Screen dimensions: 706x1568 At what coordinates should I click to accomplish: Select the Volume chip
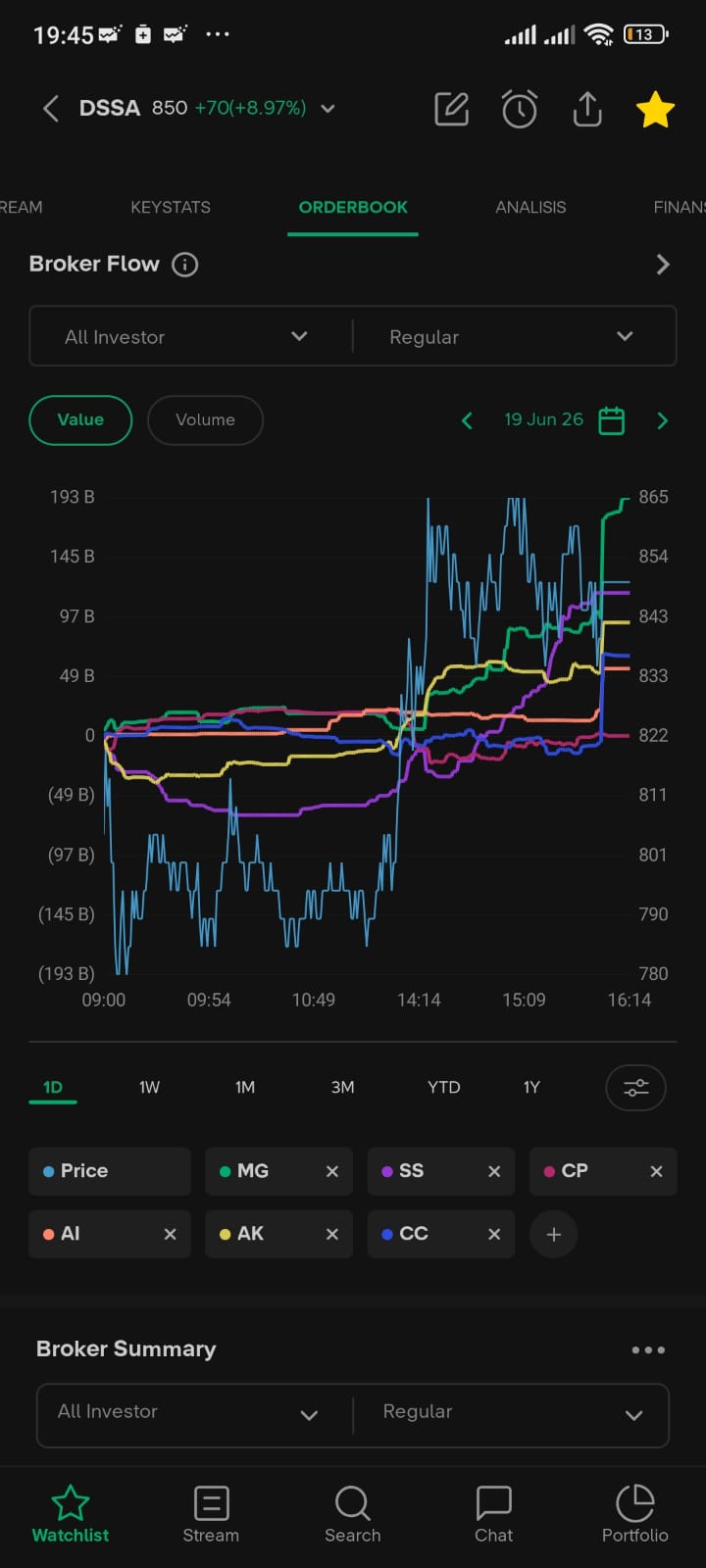[205, 419]
